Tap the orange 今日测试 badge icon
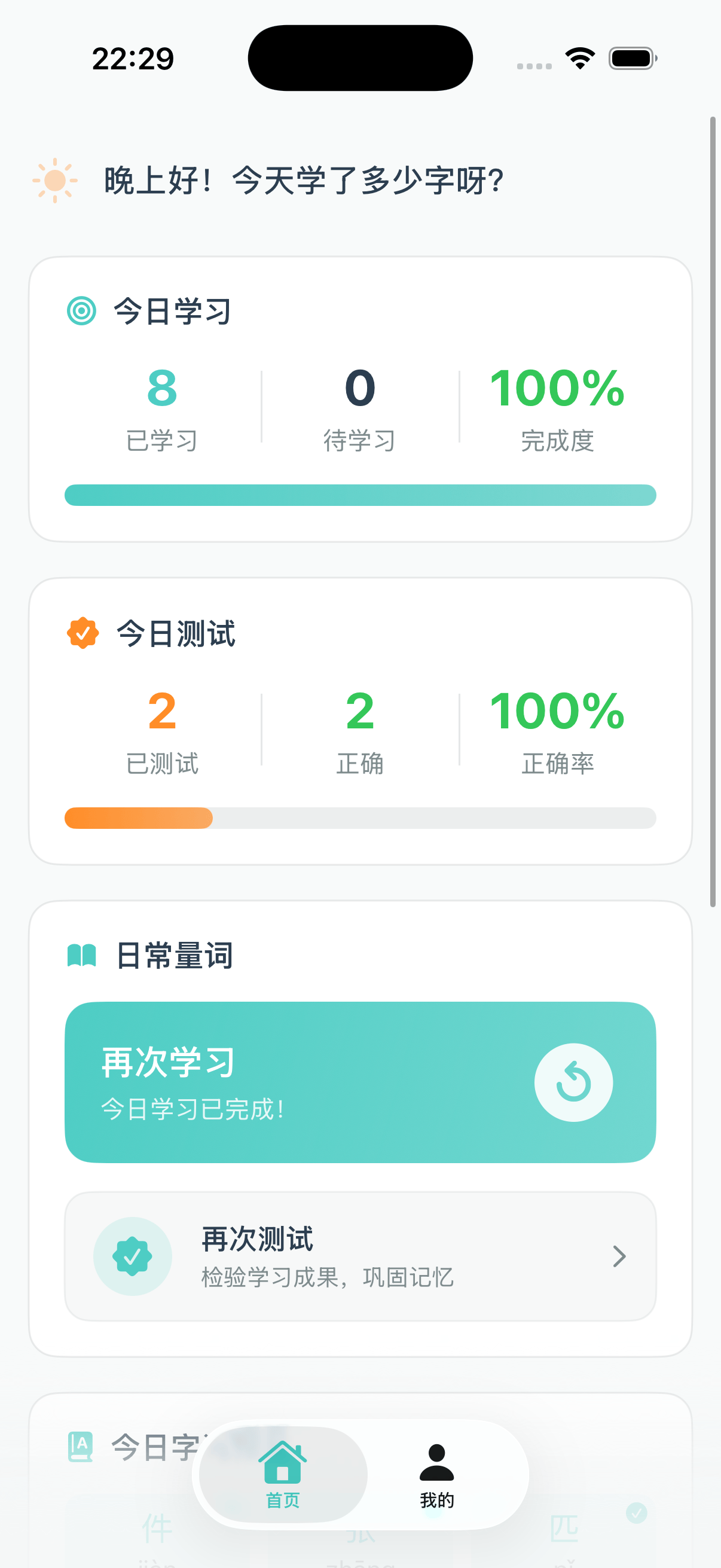721x1568 pixels. click(x=82, y=633)
